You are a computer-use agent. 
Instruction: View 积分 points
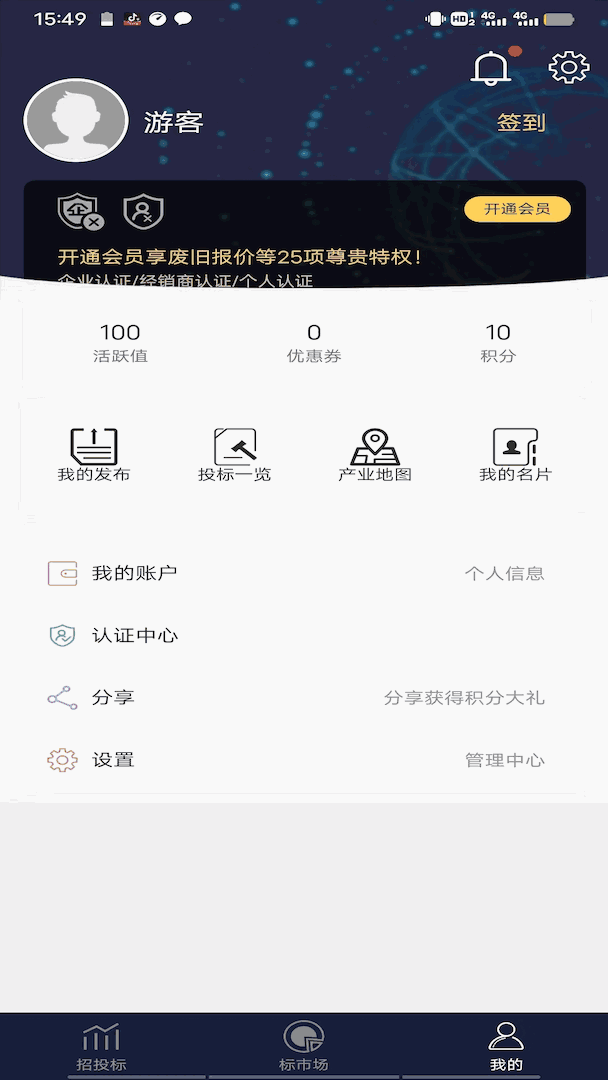click(498, 343)
